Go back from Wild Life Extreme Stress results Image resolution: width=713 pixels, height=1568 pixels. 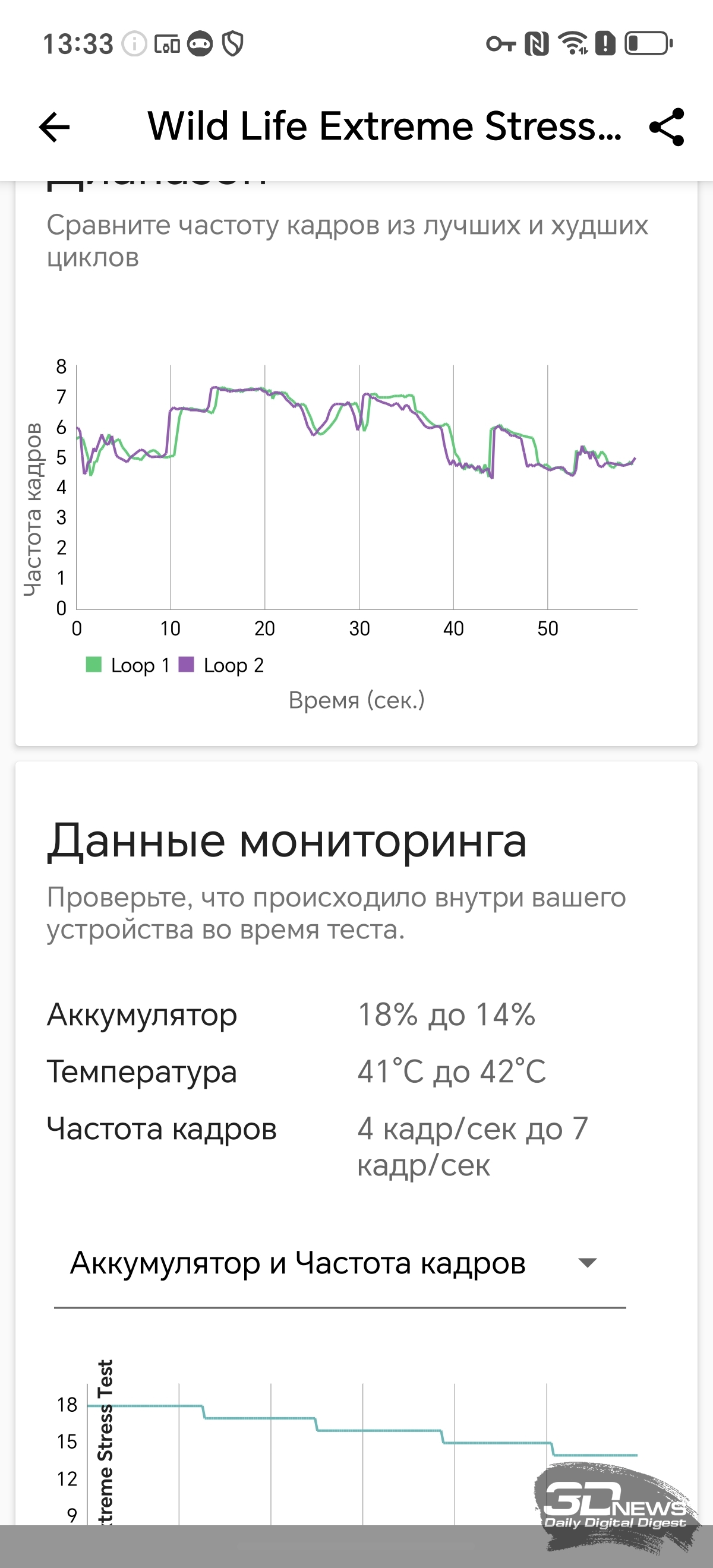[x=55, y=127]
